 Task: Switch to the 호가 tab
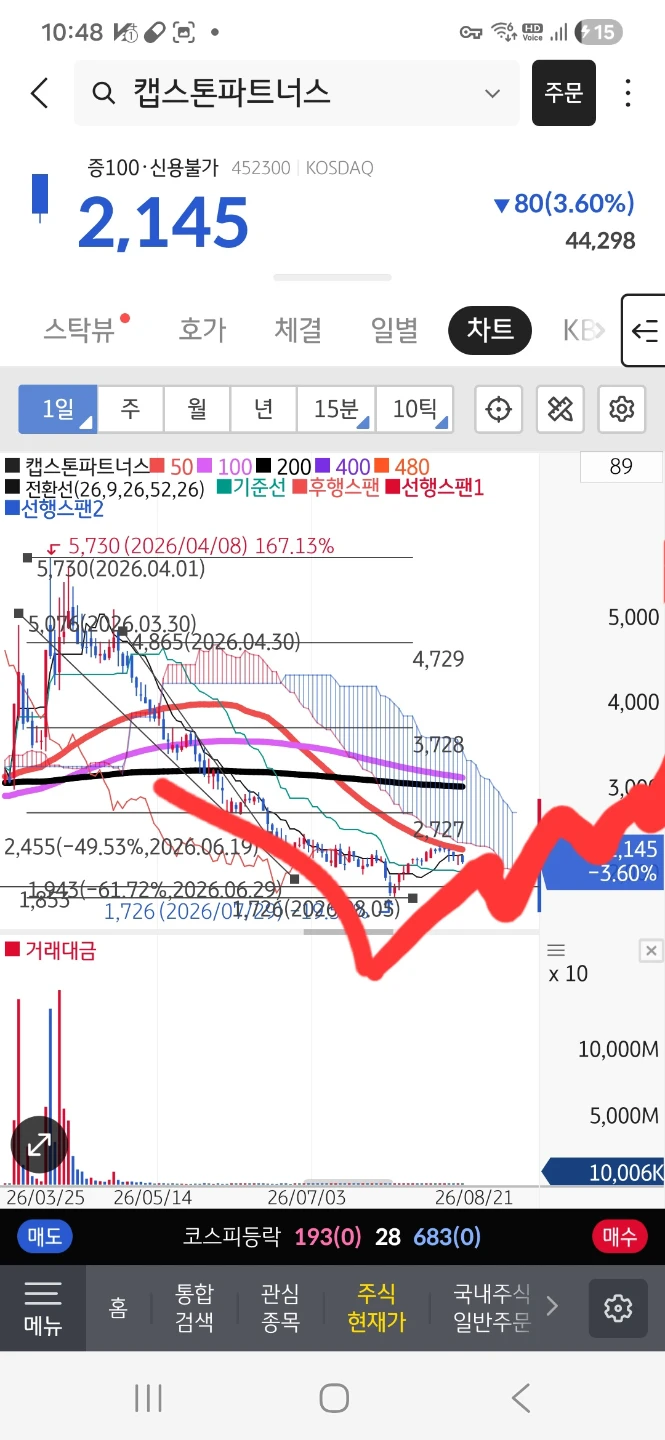pos(203,330)
